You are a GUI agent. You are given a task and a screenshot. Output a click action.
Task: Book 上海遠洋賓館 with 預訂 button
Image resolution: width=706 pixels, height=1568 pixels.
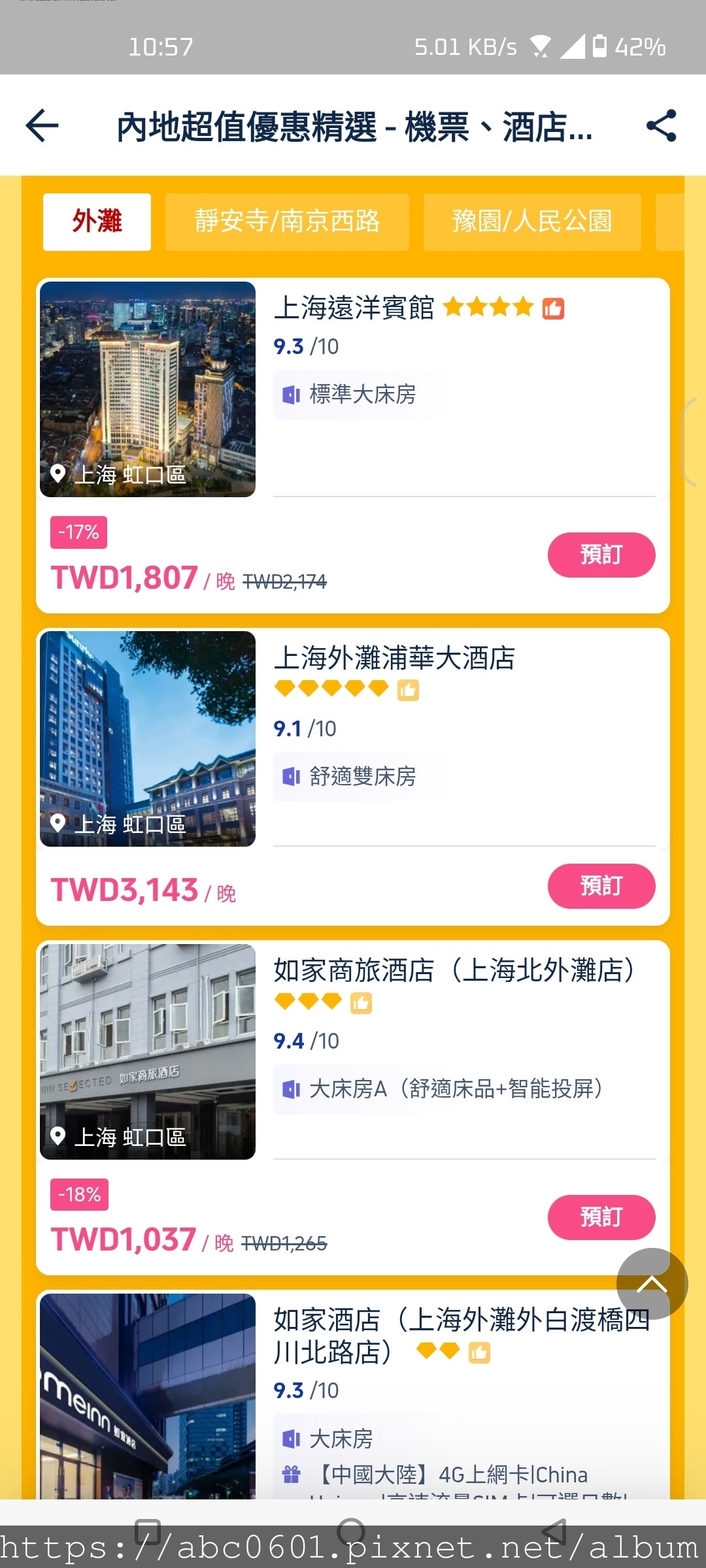[x=601, y=555]
